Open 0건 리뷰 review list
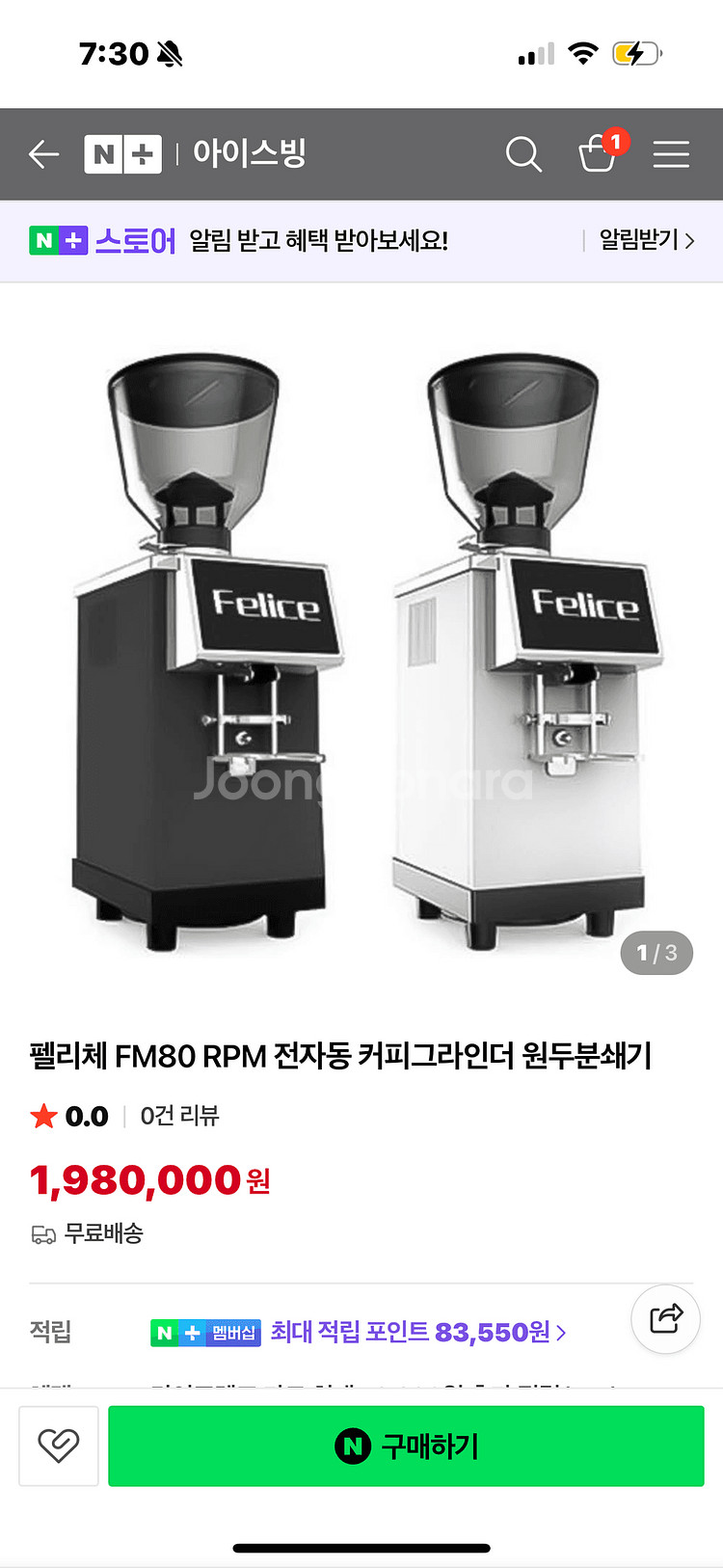 pos(180,1116)
